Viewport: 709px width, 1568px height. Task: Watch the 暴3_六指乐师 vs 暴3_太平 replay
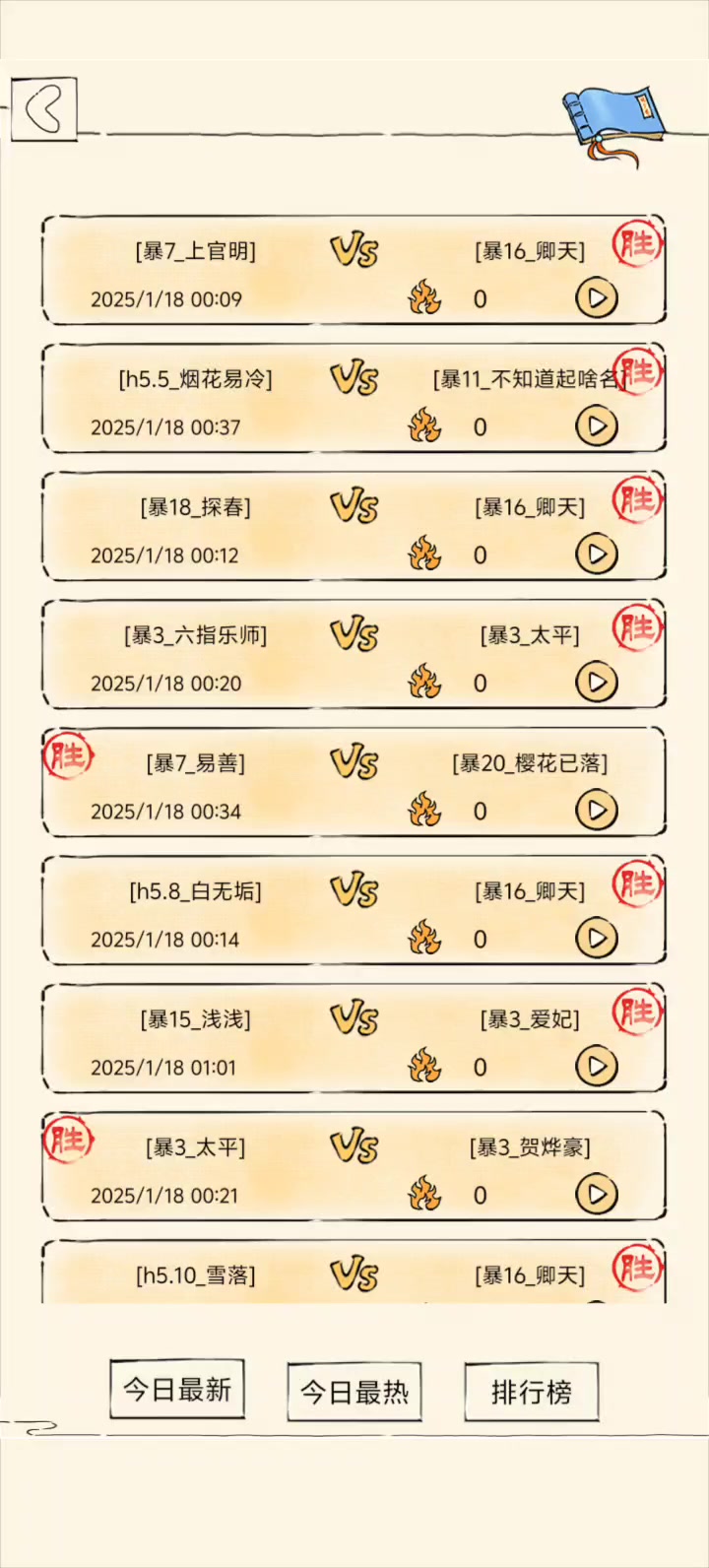click(596, 682)
